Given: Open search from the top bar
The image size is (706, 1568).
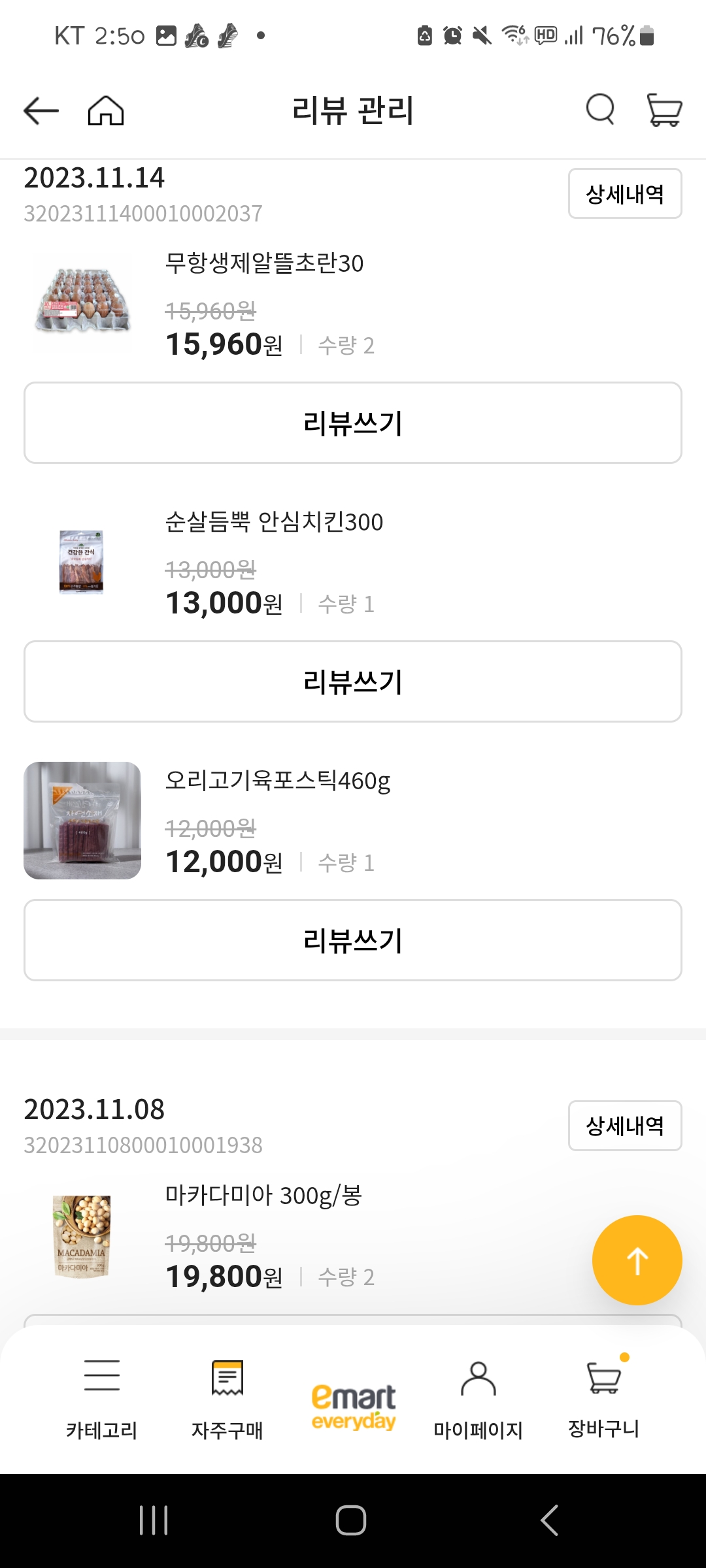Looking at the screenshot, I should coord(599,110).
